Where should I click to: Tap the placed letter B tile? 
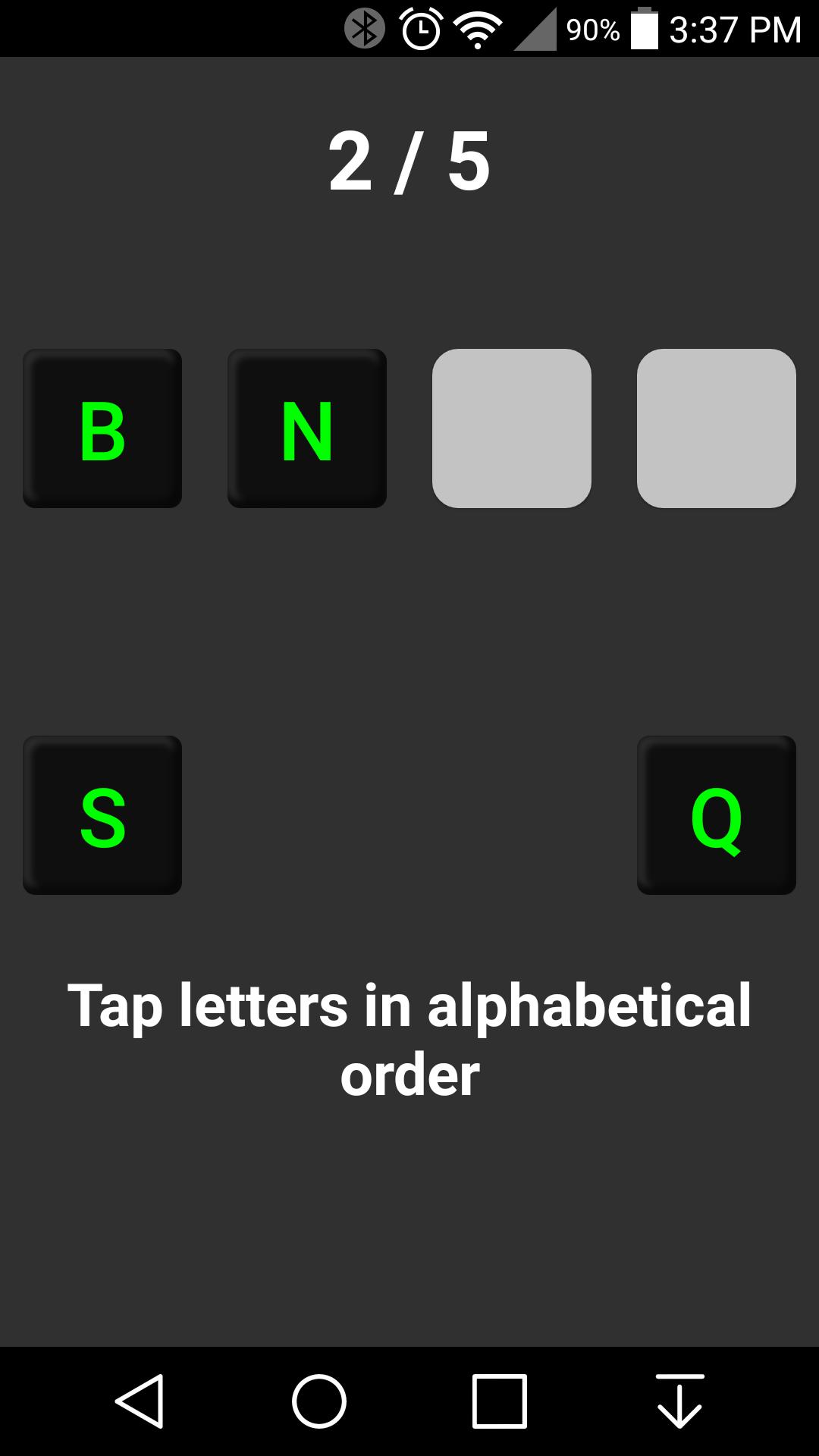pyautogui.click(x=102, y=428)
